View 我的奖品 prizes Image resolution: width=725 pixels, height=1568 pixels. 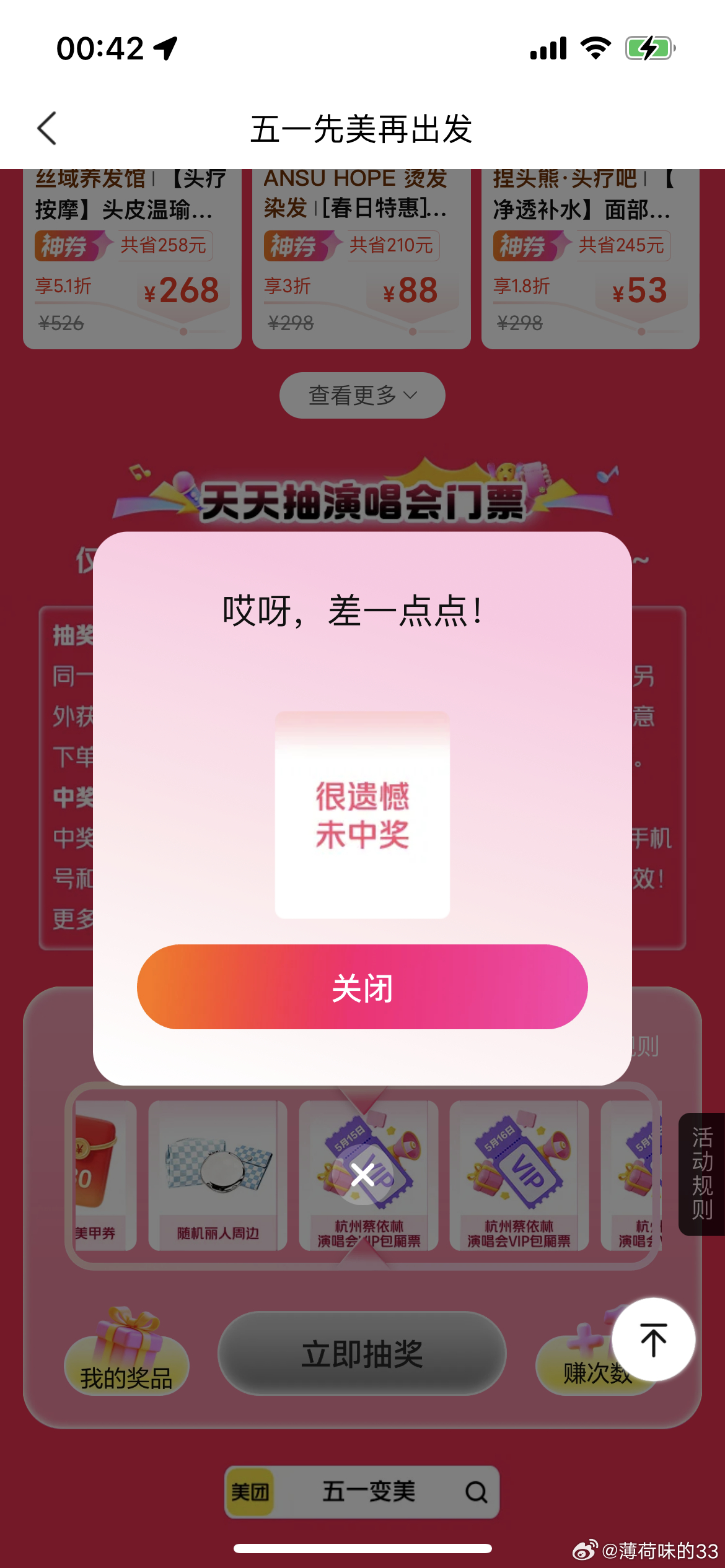point(126,1367)
